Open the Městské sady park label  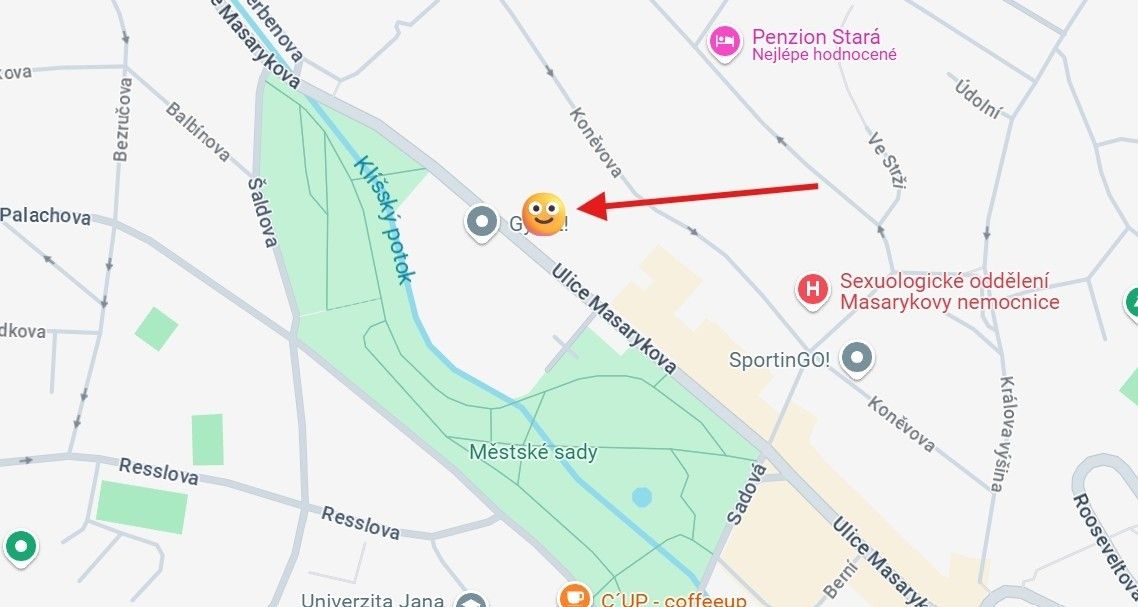pyautogui.click(x=533, y=452)
